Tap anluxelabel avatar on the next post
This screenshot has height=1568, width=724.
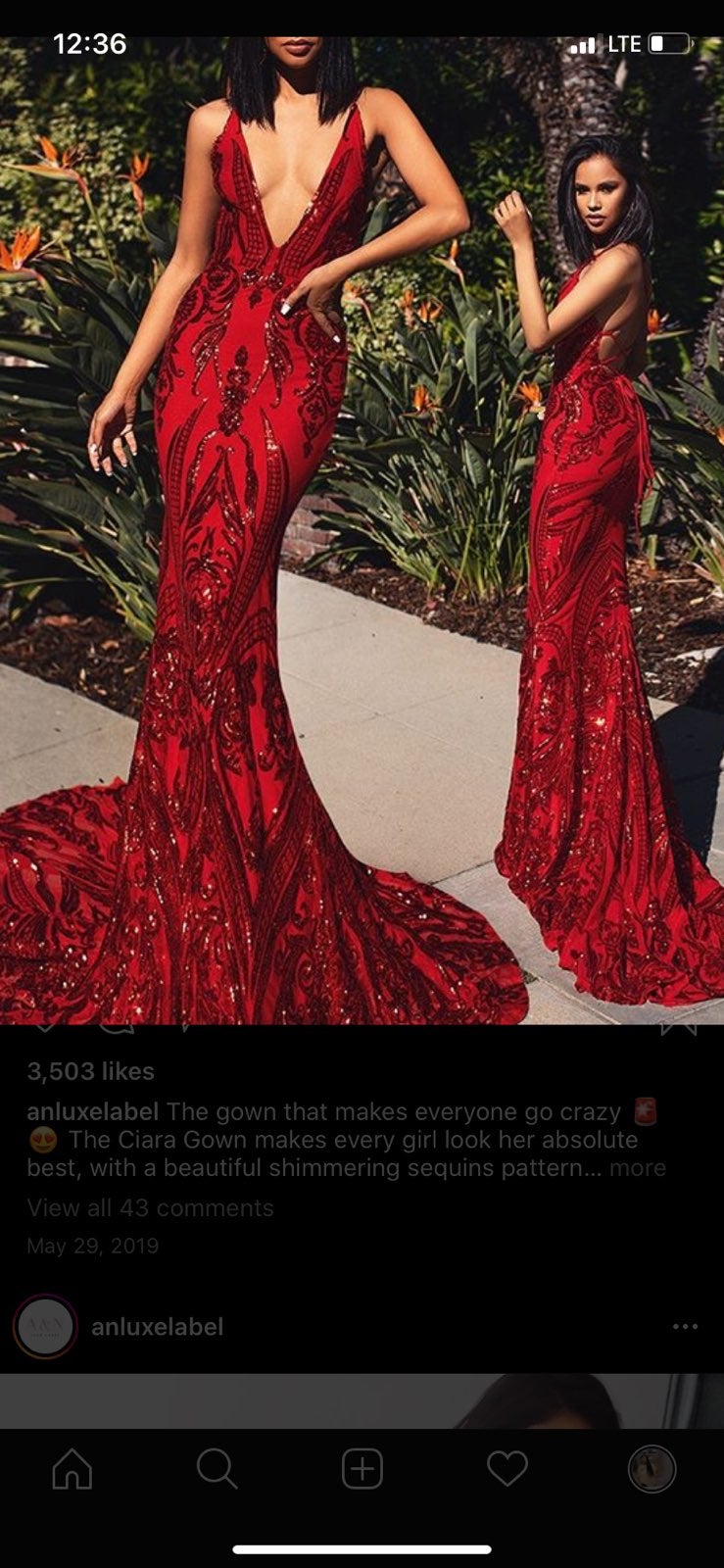point(45,1327)
